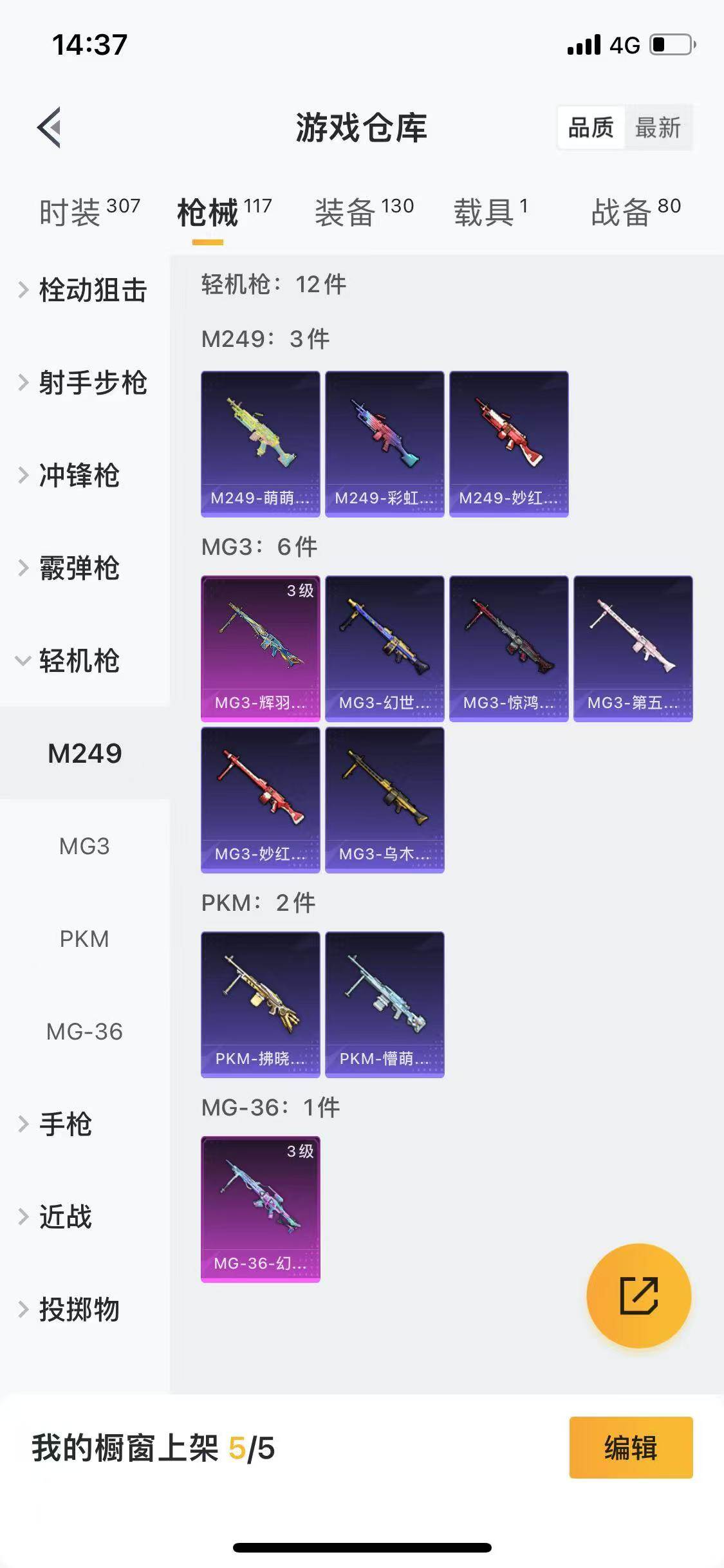Go back using the top-left arrow
Image resolution: width=724 pixels, height=1568 pixels.
coord(50,127)
